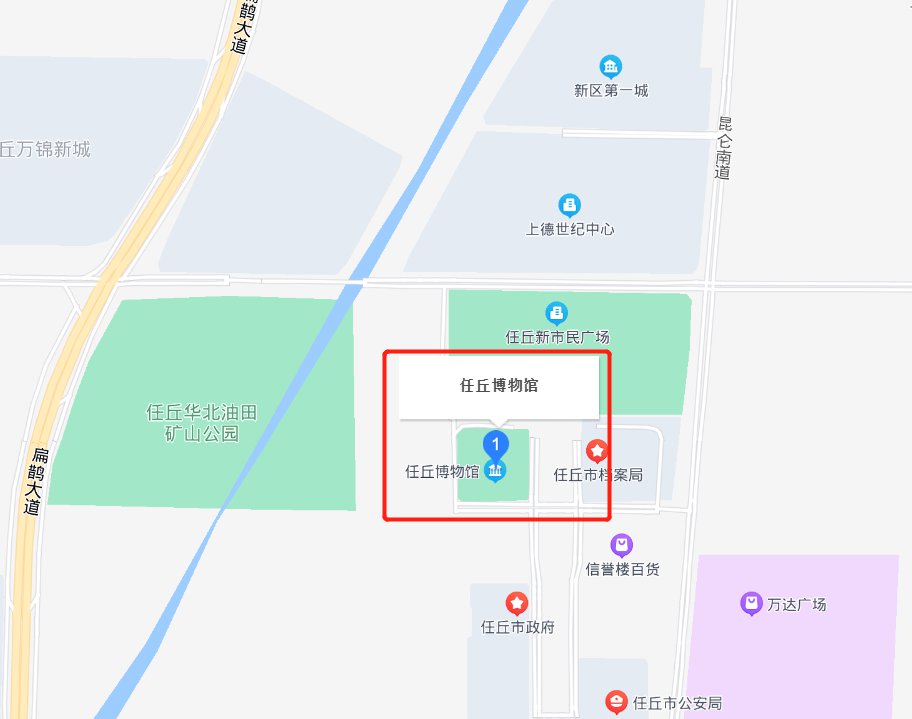Select the 信誉楼百货 shopping marker
The height and width of the screenshot is (719, 912).
pos(622,545)
